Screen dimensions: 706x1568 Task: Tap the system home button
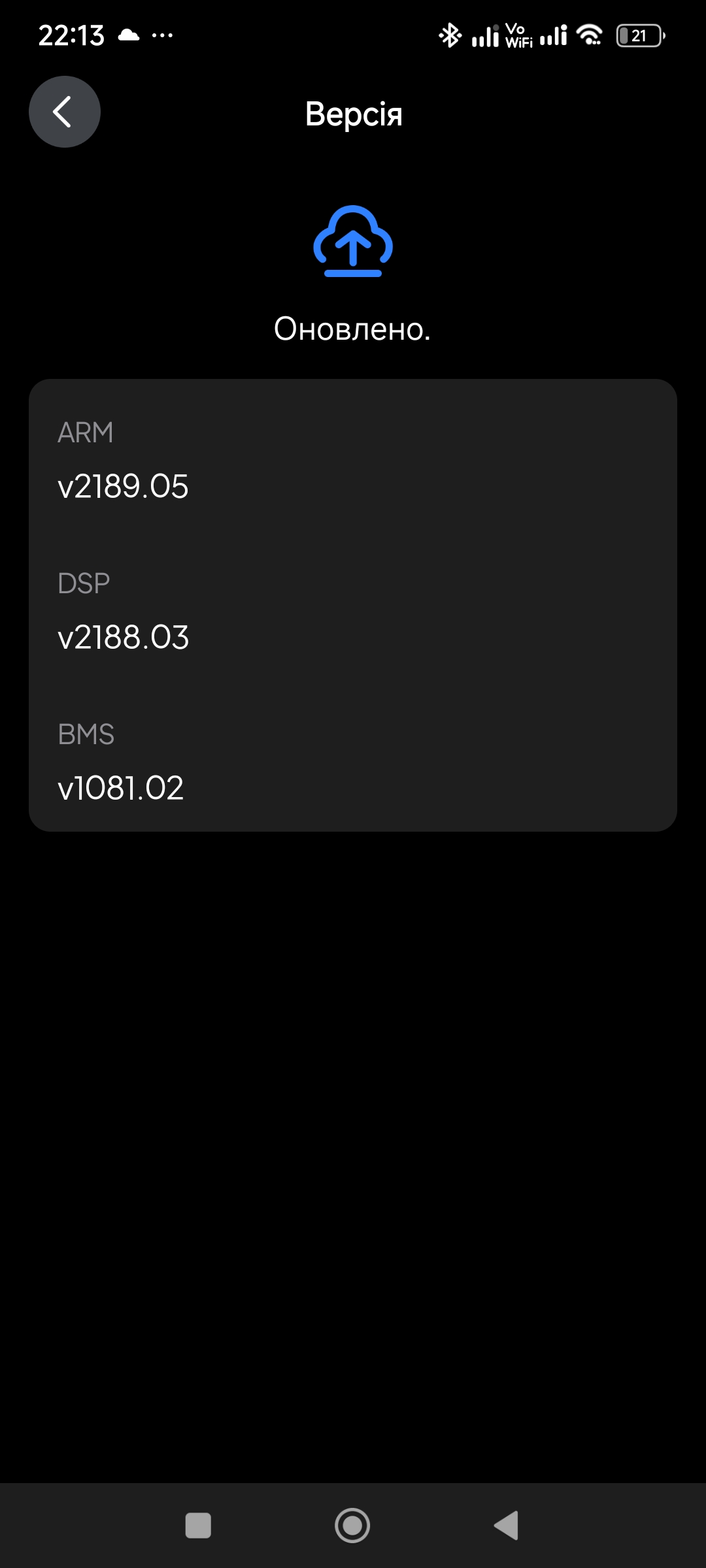tap(352, 1526)
